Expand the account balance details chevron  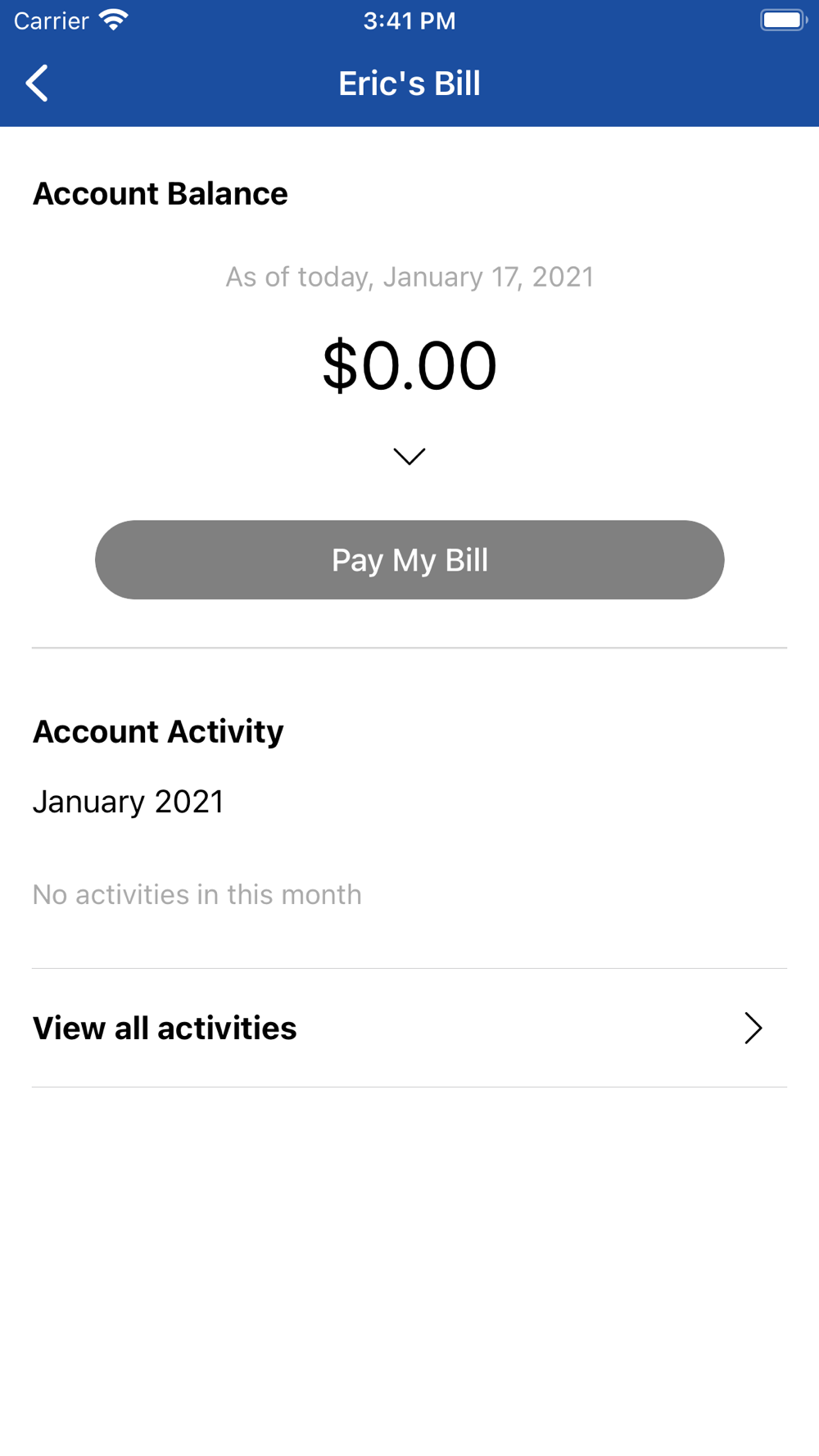click(x=409, y=456)
